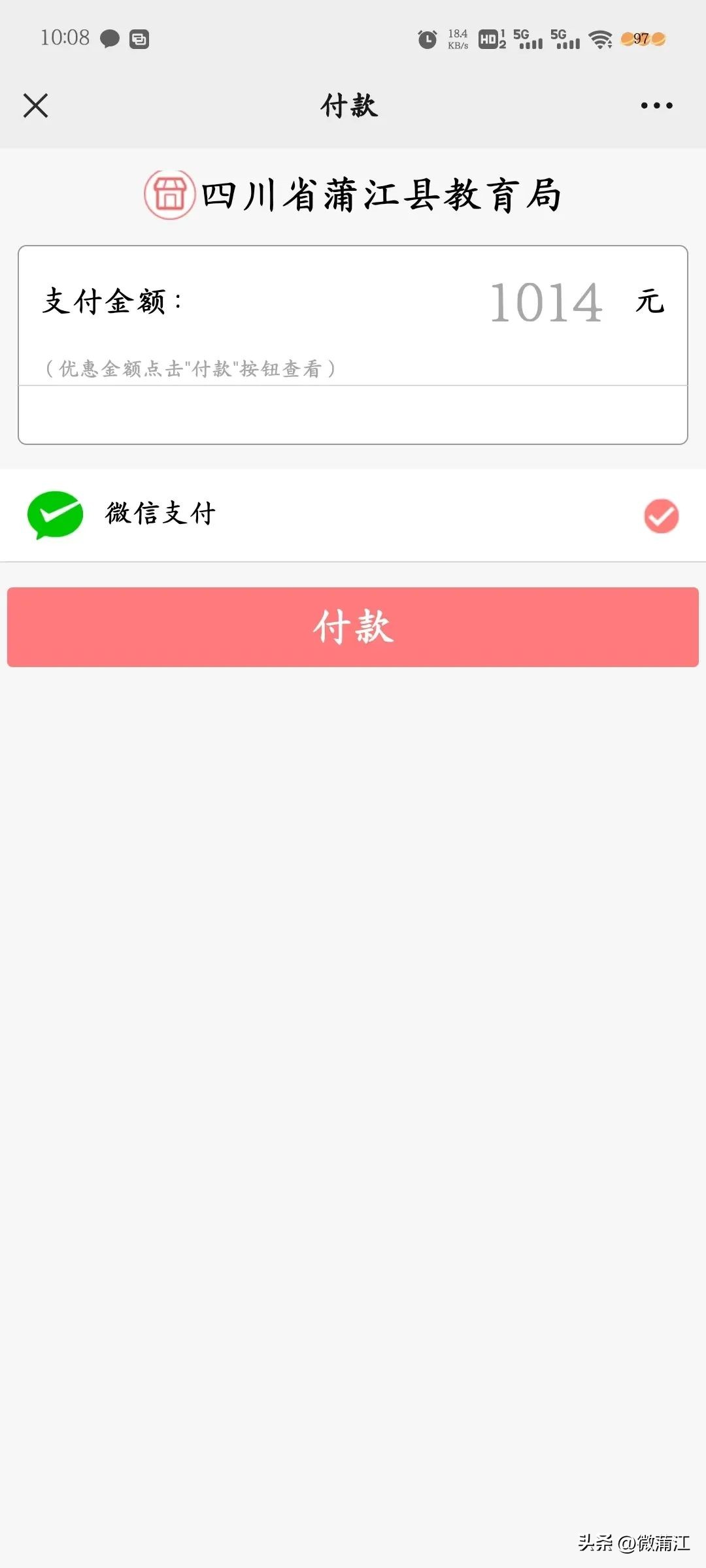The height and width of the screenshot is (1568, 706).
Task: Expand the network speed 18.4 KB/s indicator
Action: tap(456, 39)
